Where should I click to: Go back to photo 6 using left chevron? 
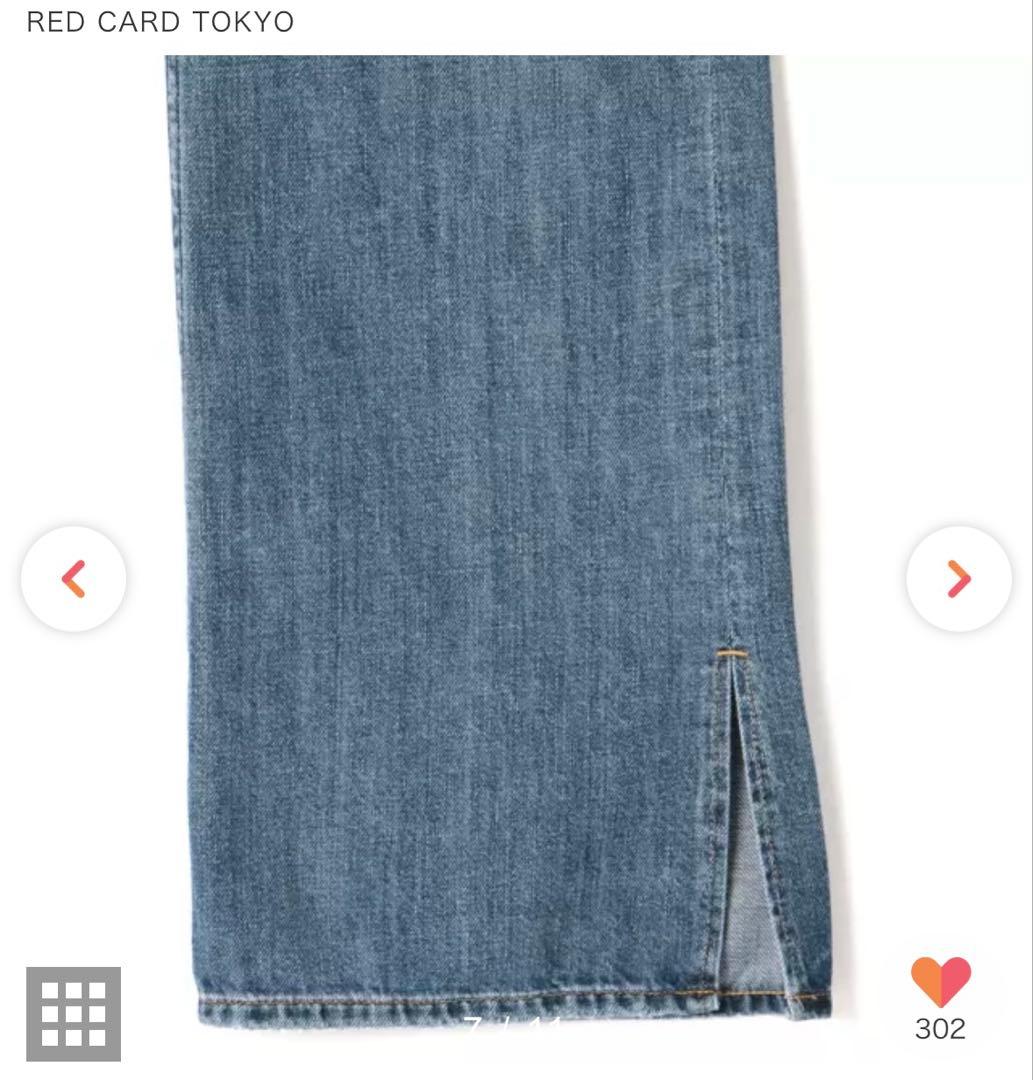(73, 578)
